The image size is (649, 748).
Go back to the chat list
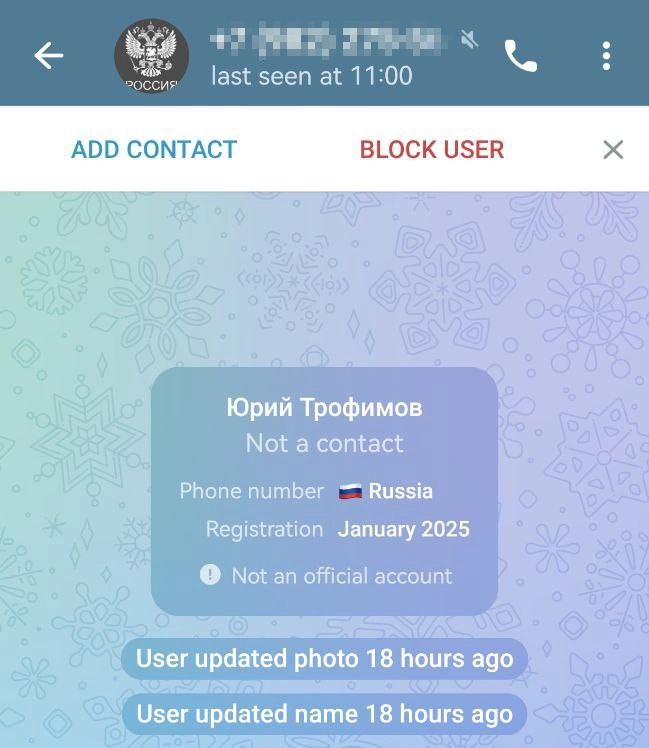click(48, 56)
